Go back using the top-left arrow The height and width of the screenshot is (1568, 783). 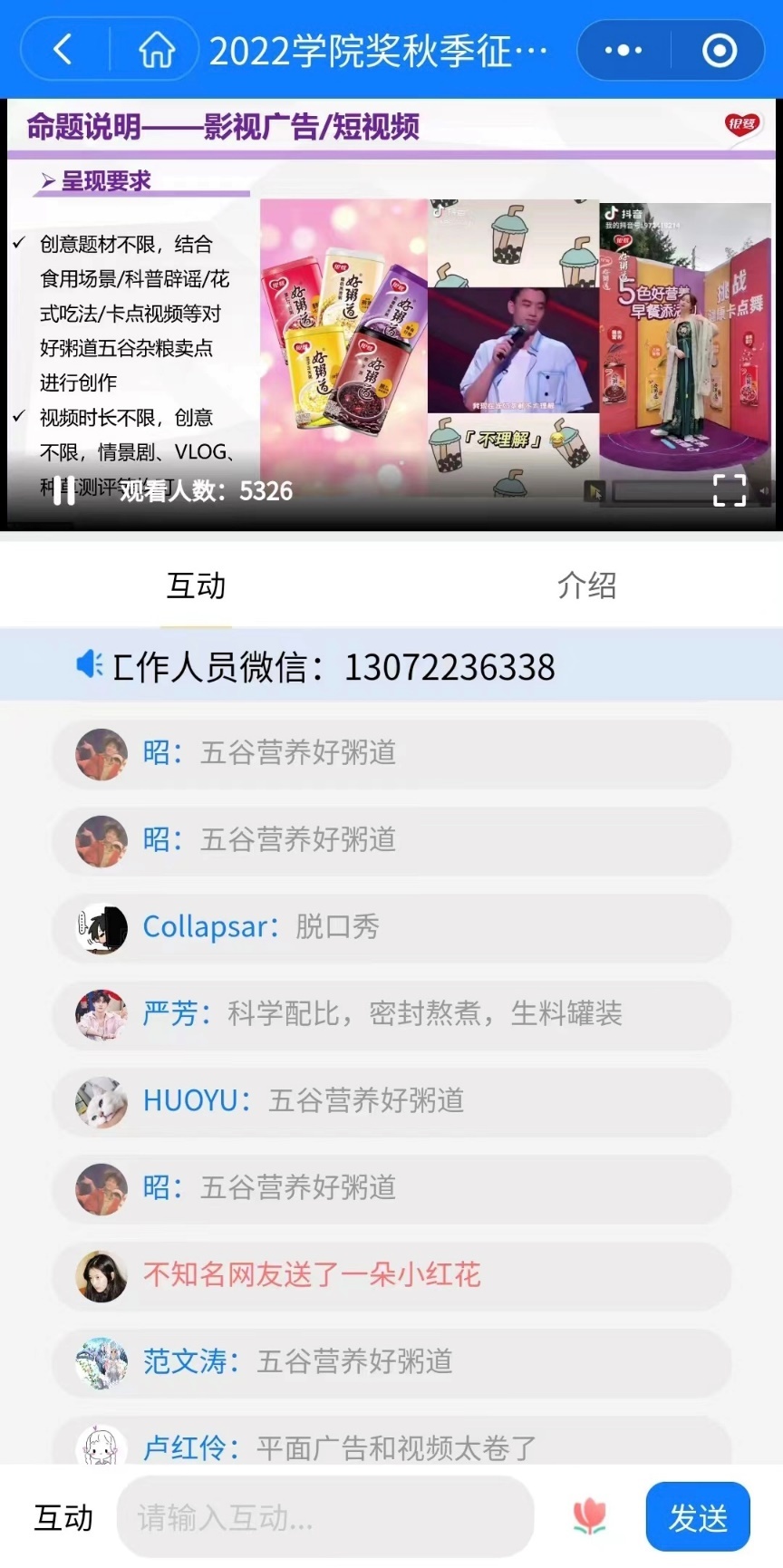[x=63, y=50]
